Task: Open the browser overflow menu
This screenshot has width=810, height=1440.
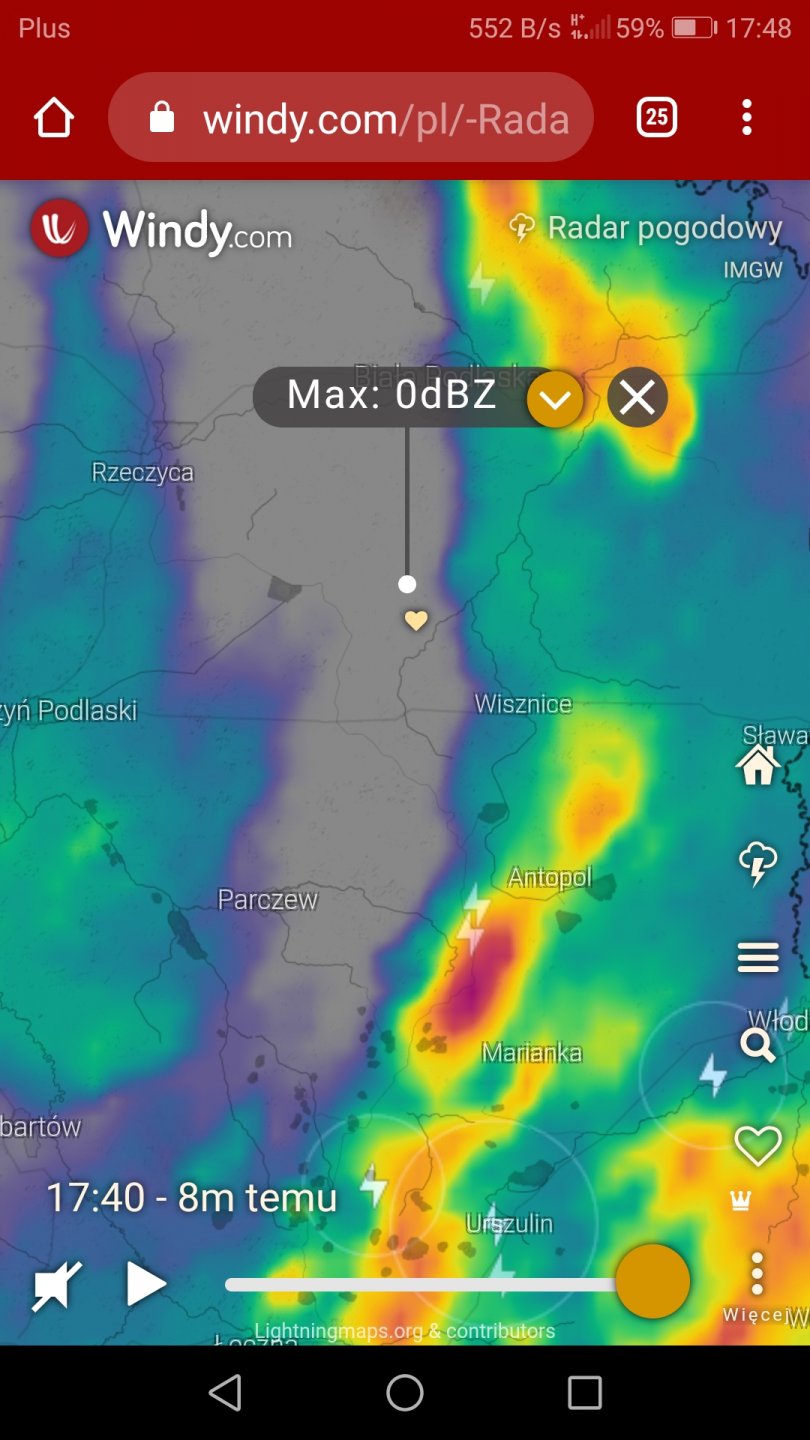Action: coord(746,118)
